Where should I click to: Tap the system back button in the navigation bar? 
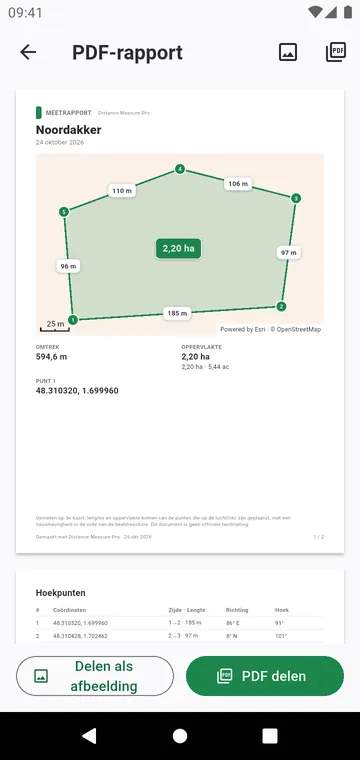(89, 736)
